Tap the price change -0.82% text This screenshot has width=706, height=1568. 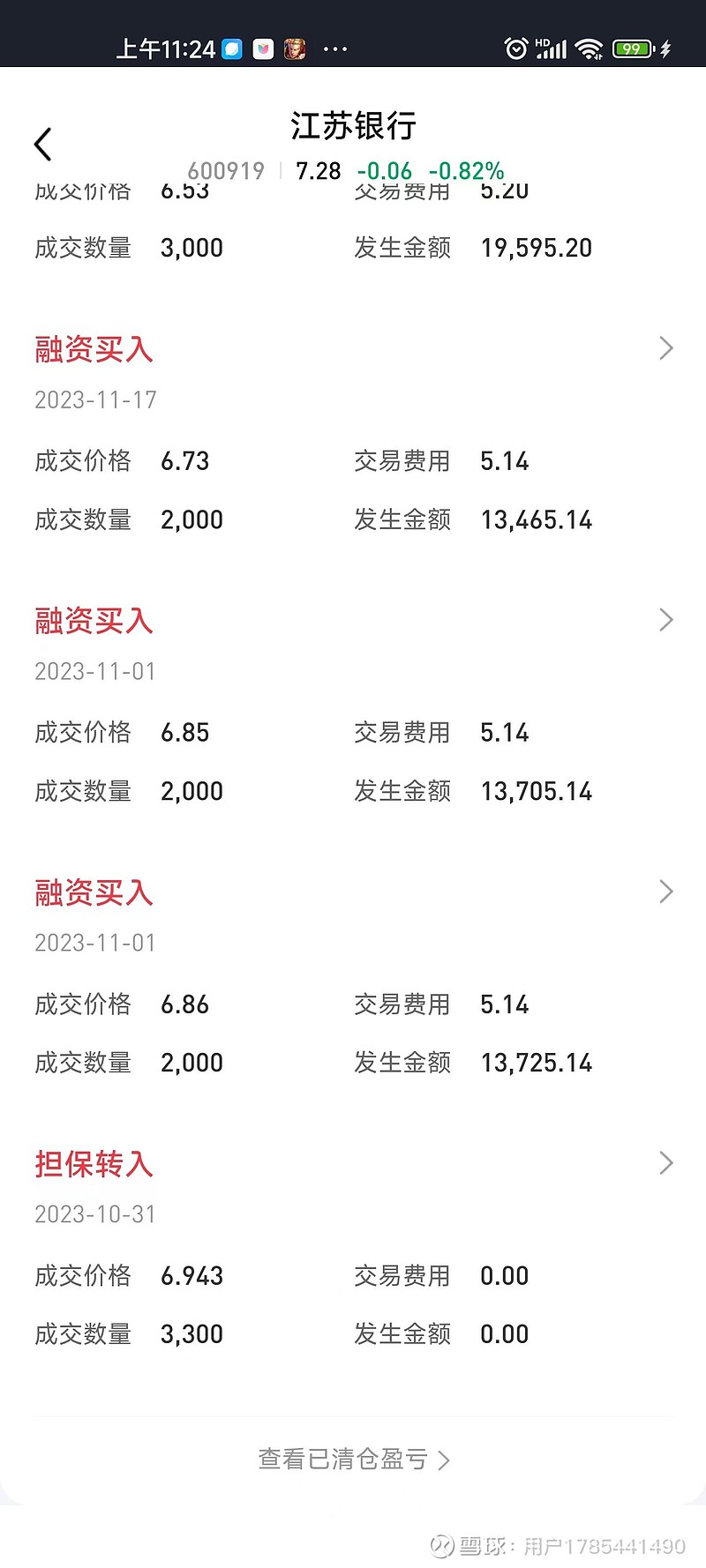coord(466,170)
